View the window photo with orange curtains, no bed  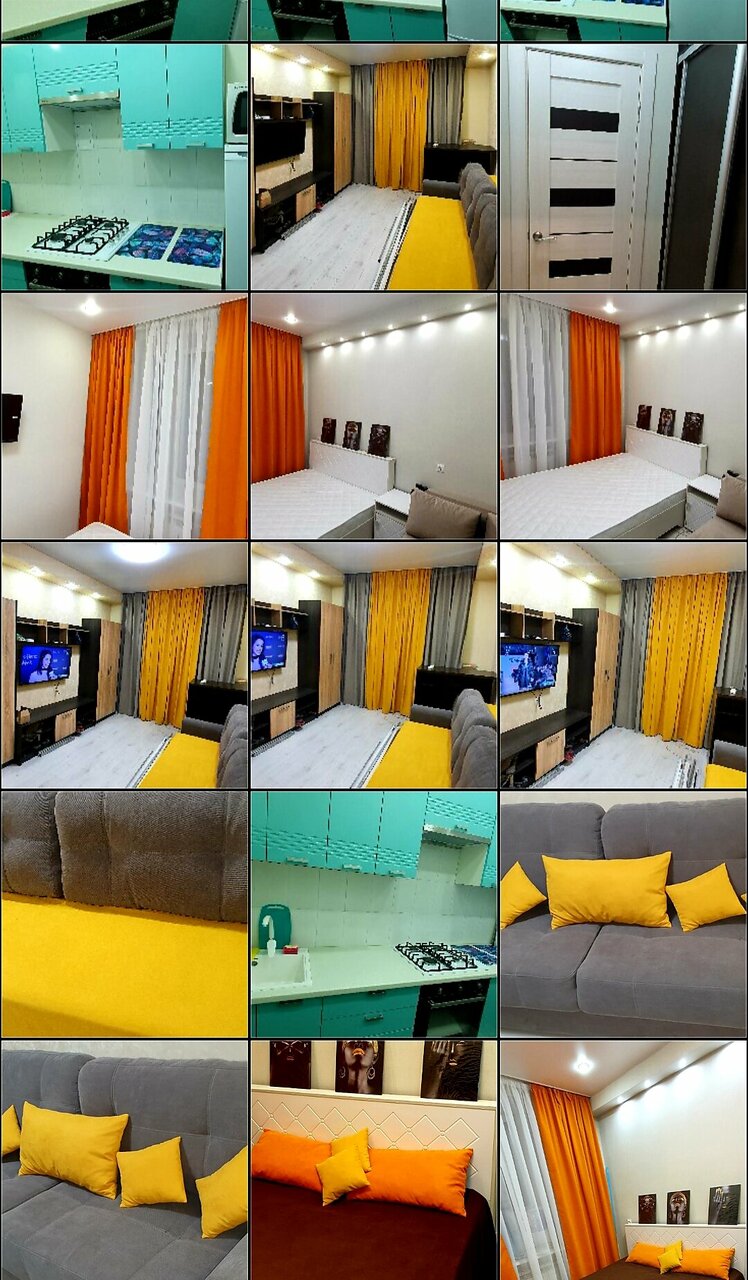124,416
